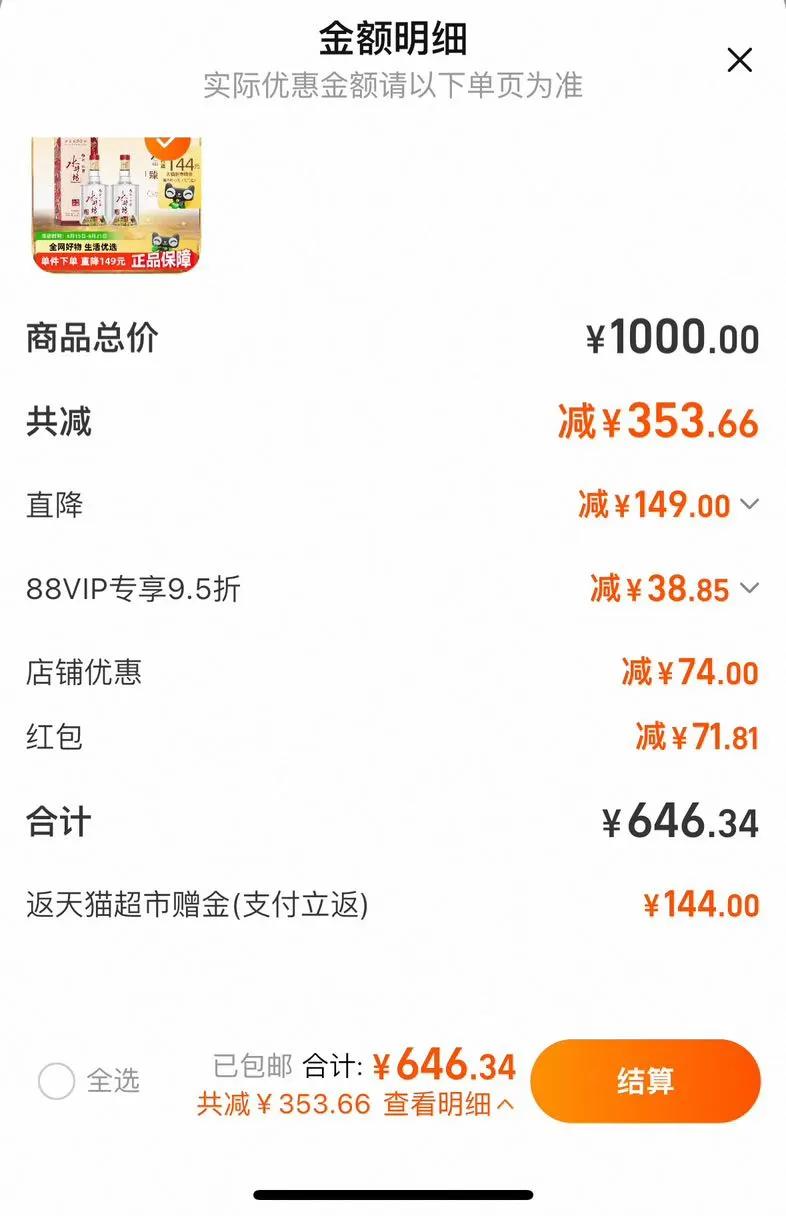This screenshot has width=786, height=1216.
Task: Expand the 直降 discount details
Action: click(x=749, y=505)
